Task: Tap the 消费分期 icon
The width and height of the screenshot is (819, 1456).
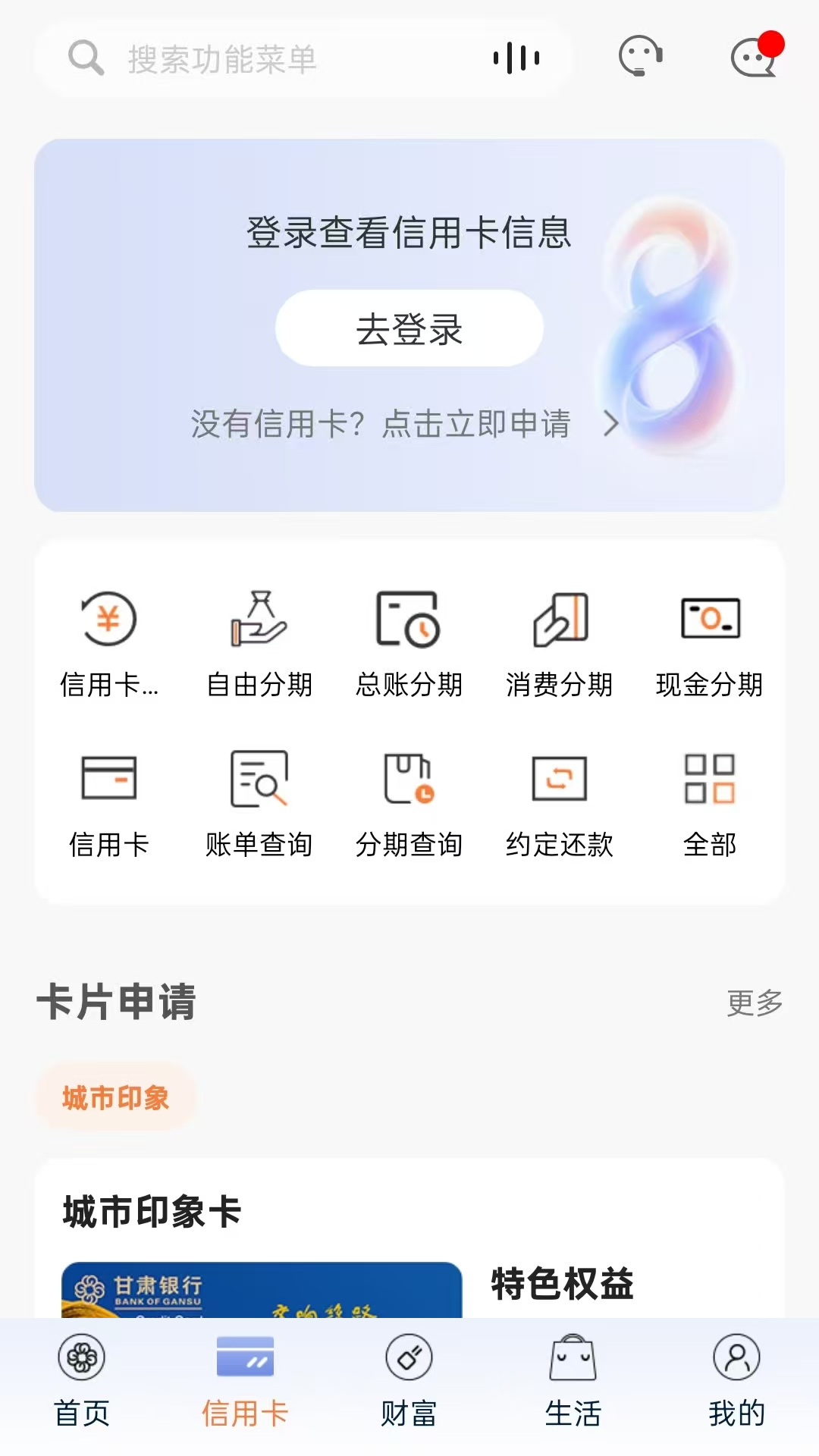Action: (x=559, y=641)
